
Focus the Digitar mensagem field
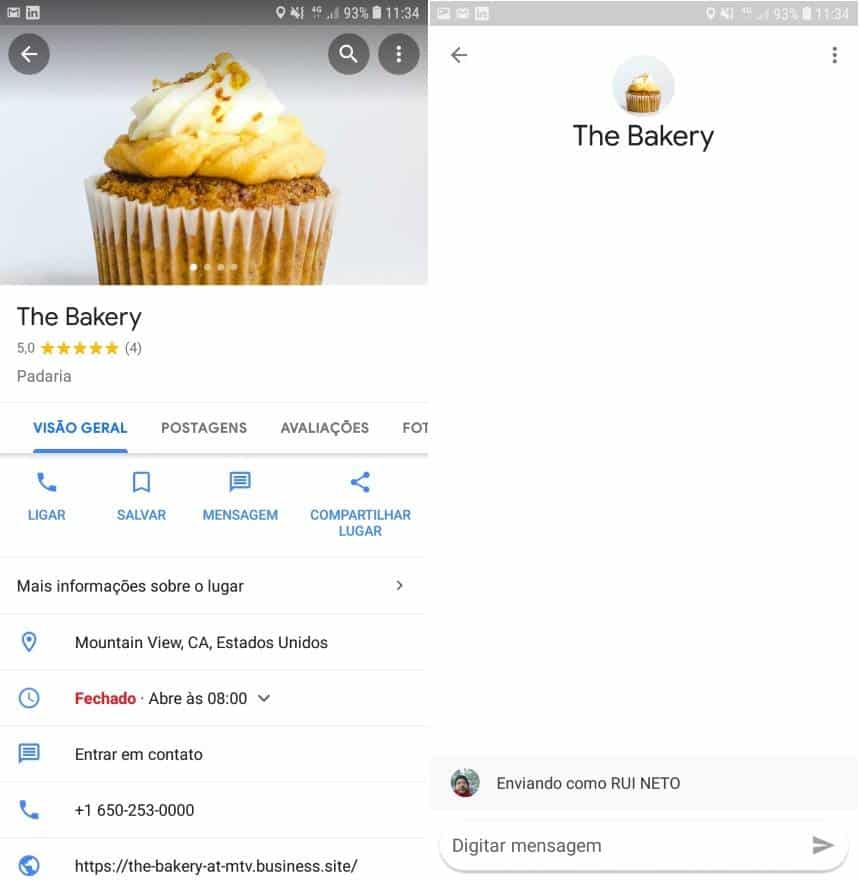pos(620,846)
